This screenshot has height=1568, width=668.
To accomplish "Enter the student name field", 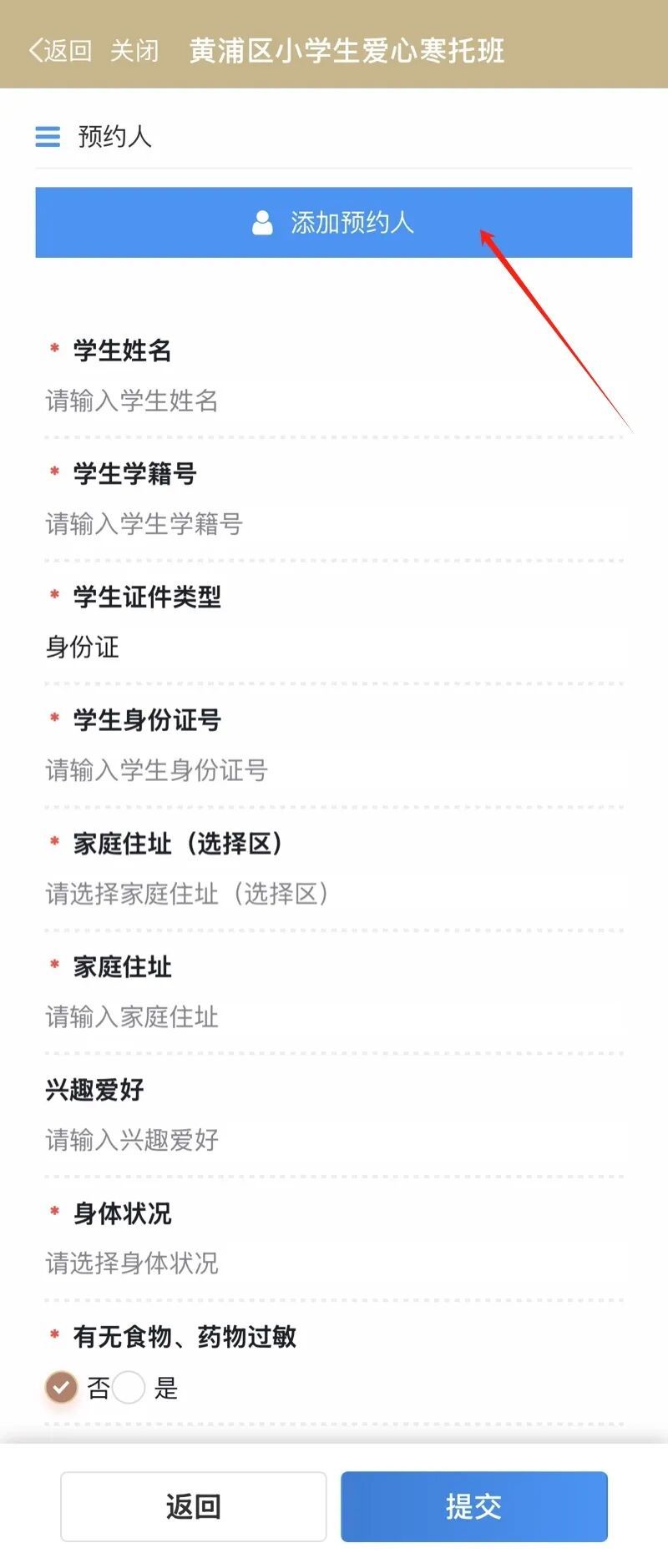I will pyautogui.click(x=334, y=401).
